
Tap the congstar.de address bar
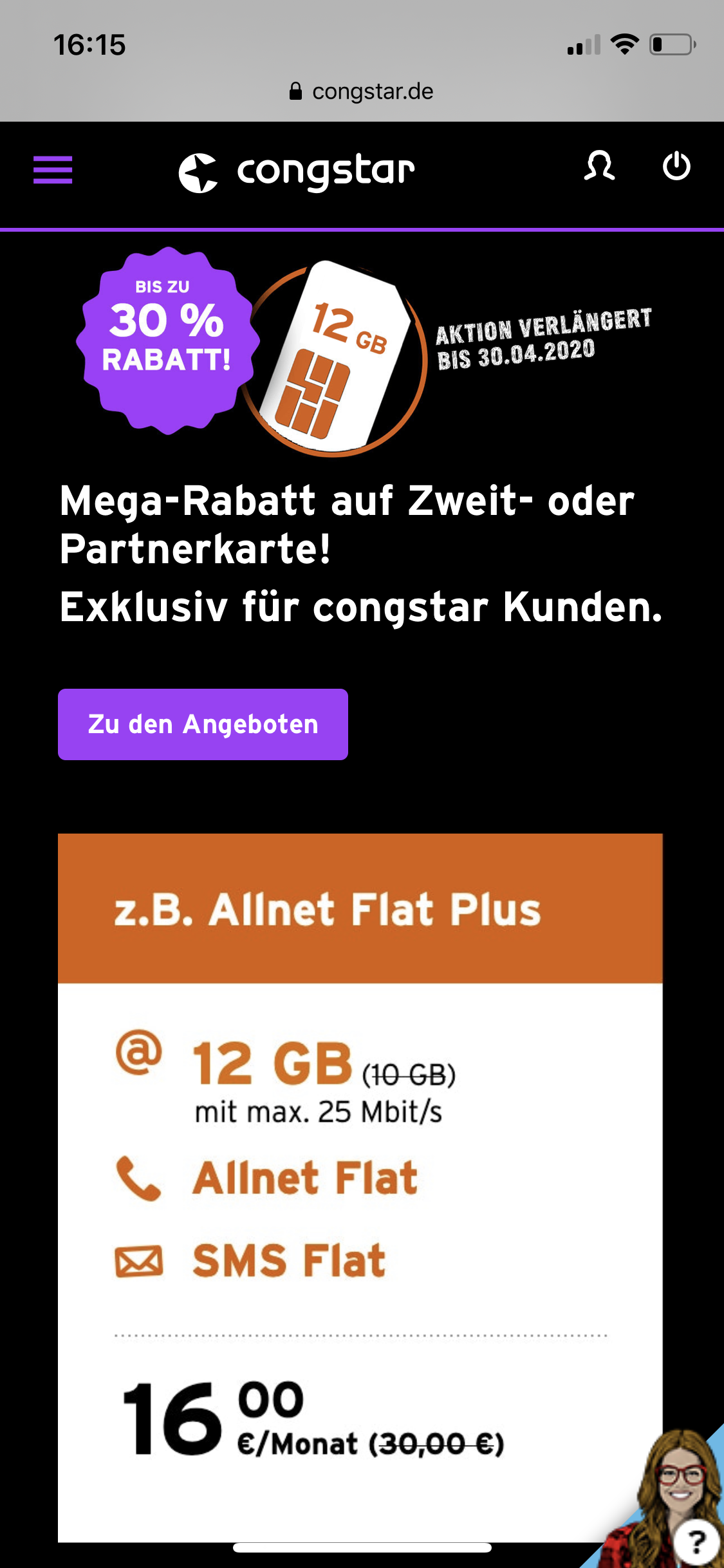coord(362,91)
